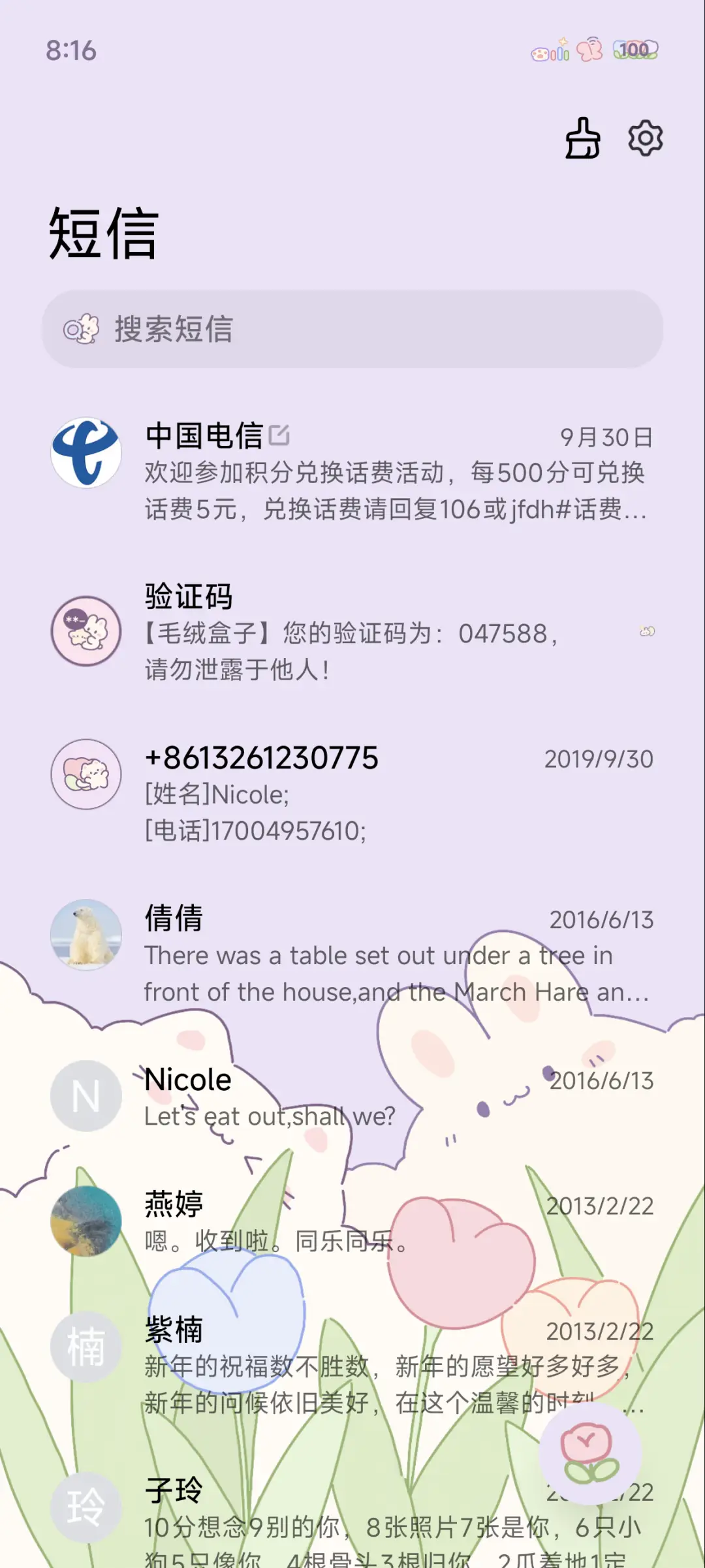Click the sheep avatar of +8613261230775
Image resolution: width=705 pixels, height=1568 pixels.
click(x=86, y=774)
